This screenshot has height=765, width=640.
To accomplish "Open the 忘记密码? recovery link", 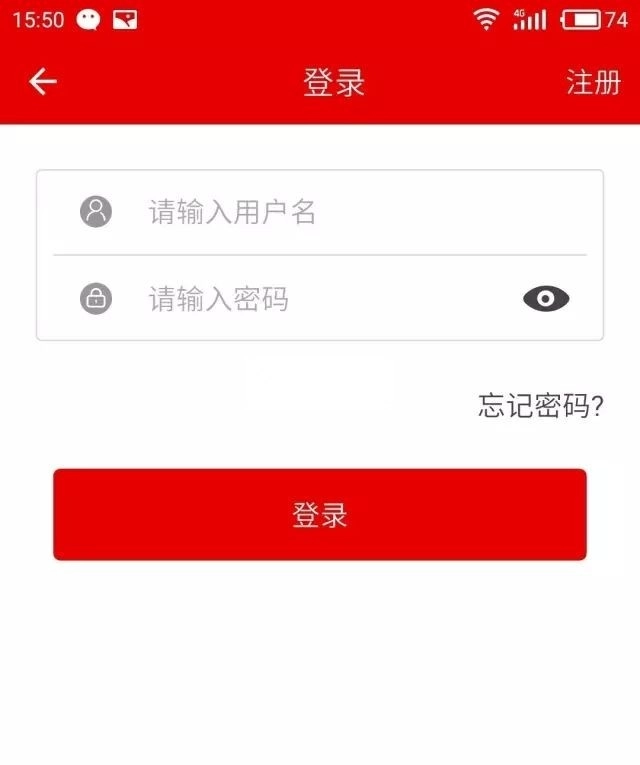I will coord(541,406).
